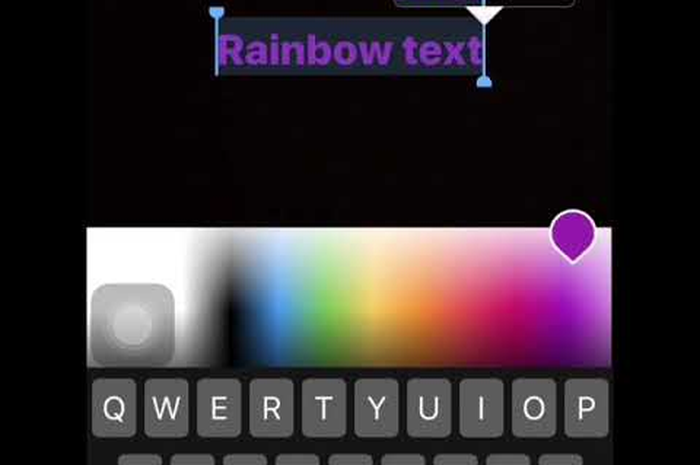Type the letter Y key
700x465 pixels.
[x=376, y=408]
